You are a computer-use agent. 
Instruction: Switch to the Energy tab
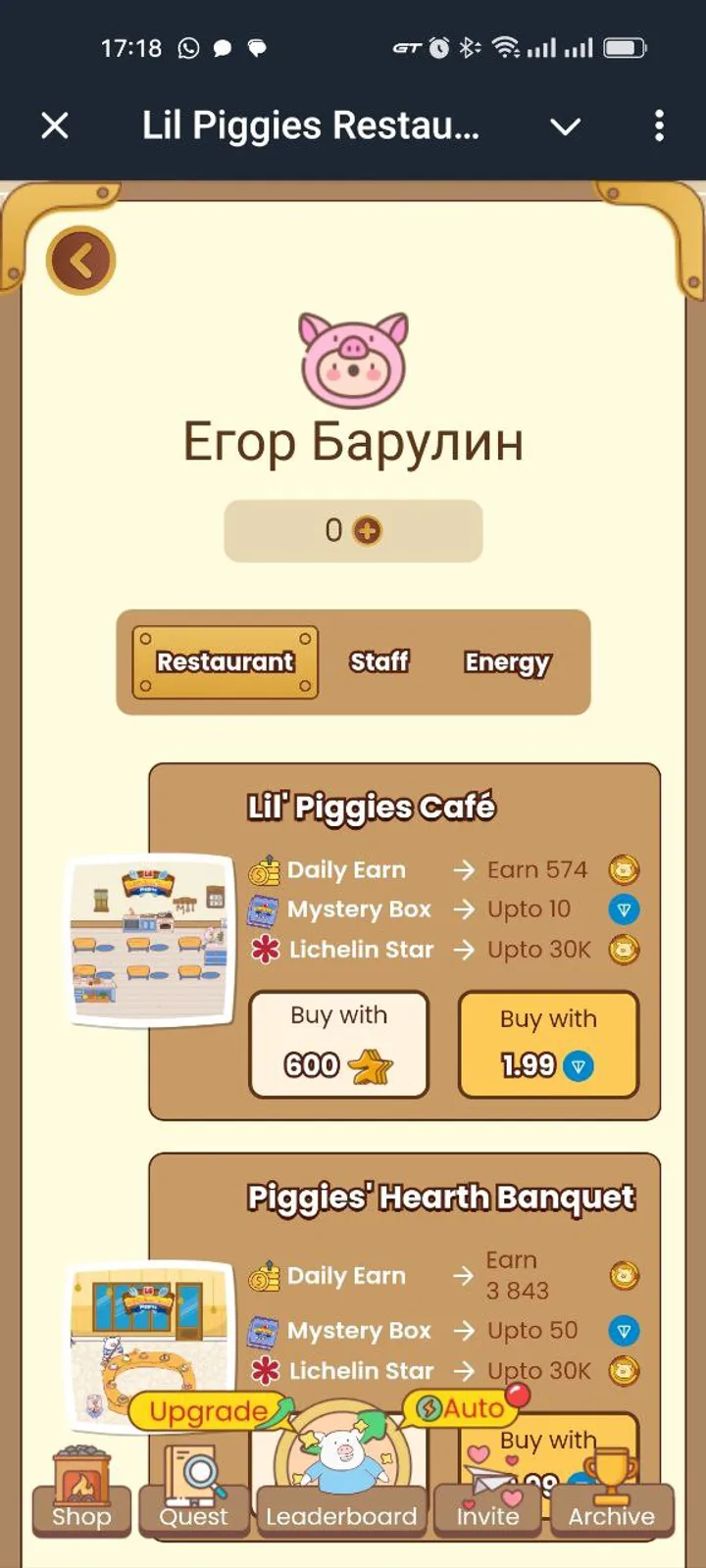(507, 662)
